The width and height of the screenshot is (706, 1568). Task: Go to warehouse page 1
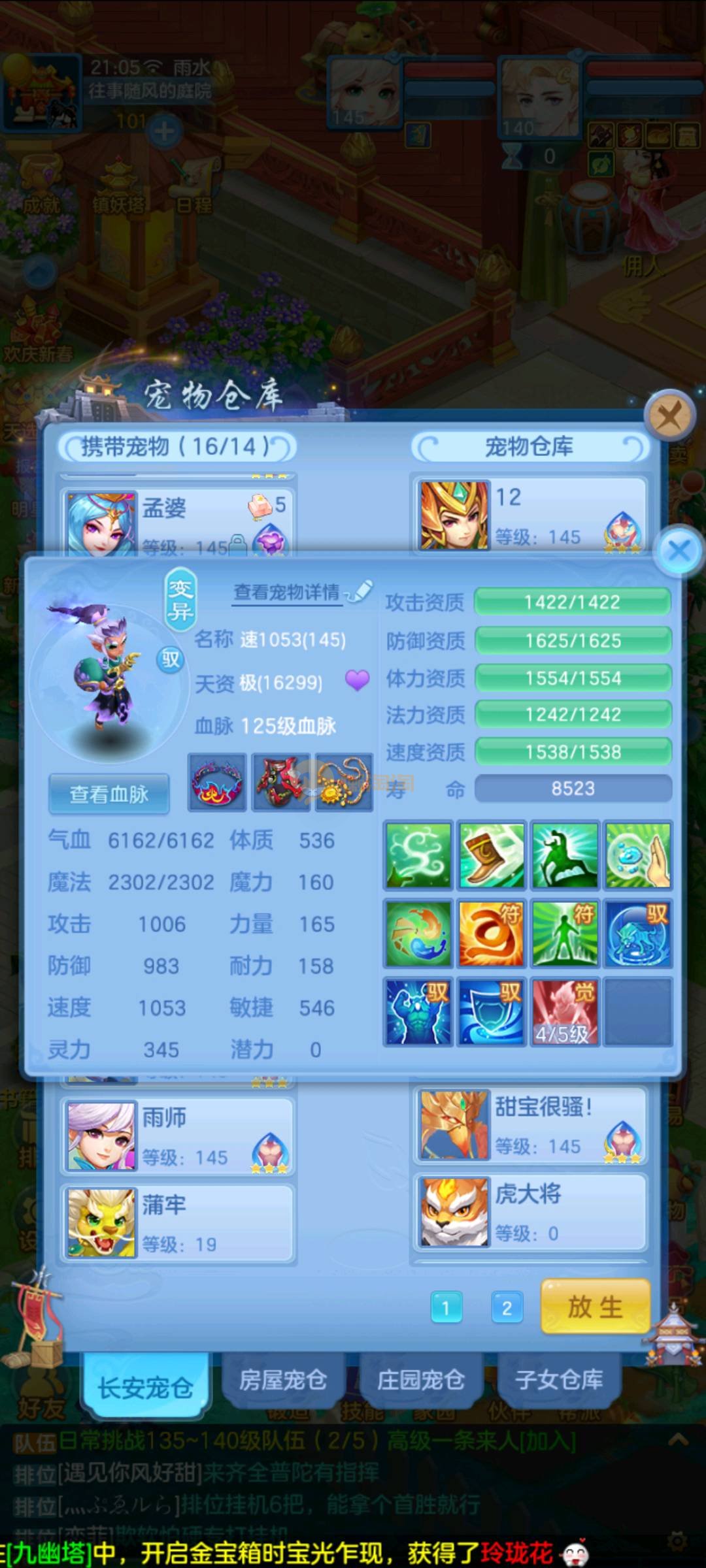click(x=446, y=1308)
